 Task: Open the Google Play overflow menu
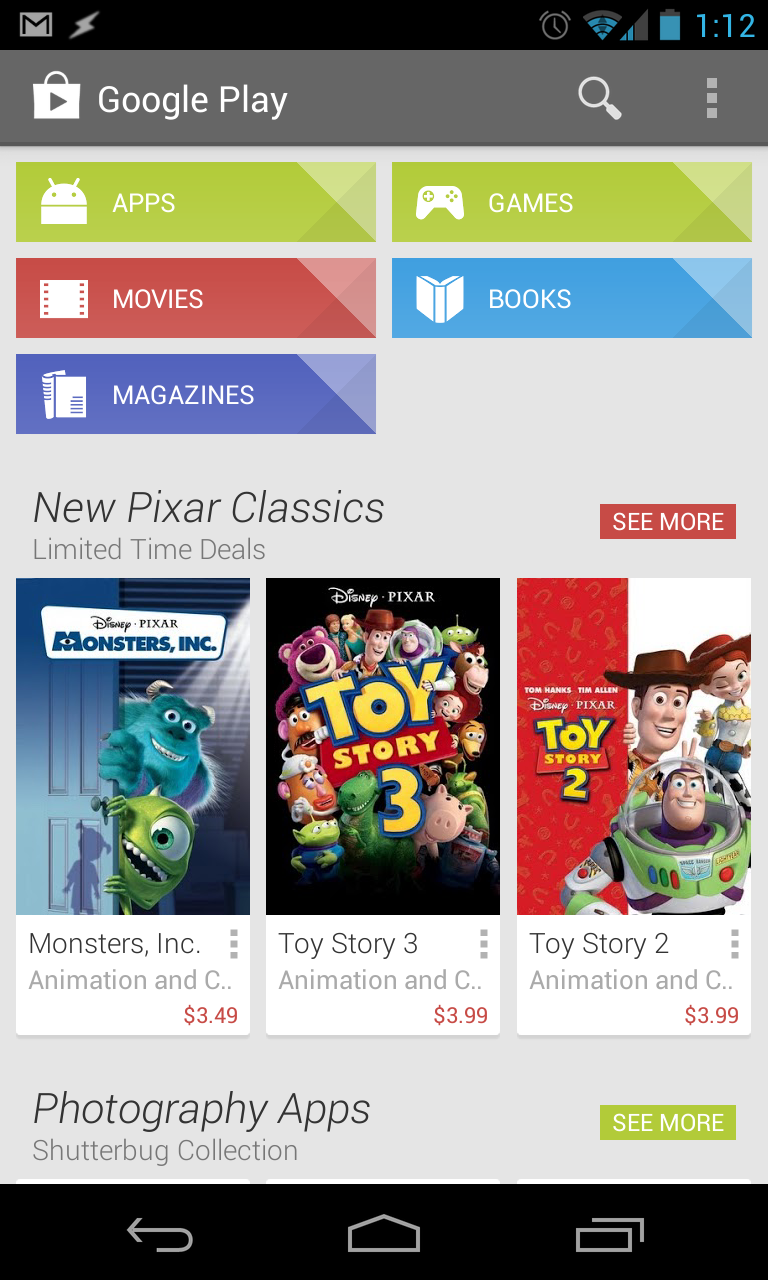coord(712,98)
